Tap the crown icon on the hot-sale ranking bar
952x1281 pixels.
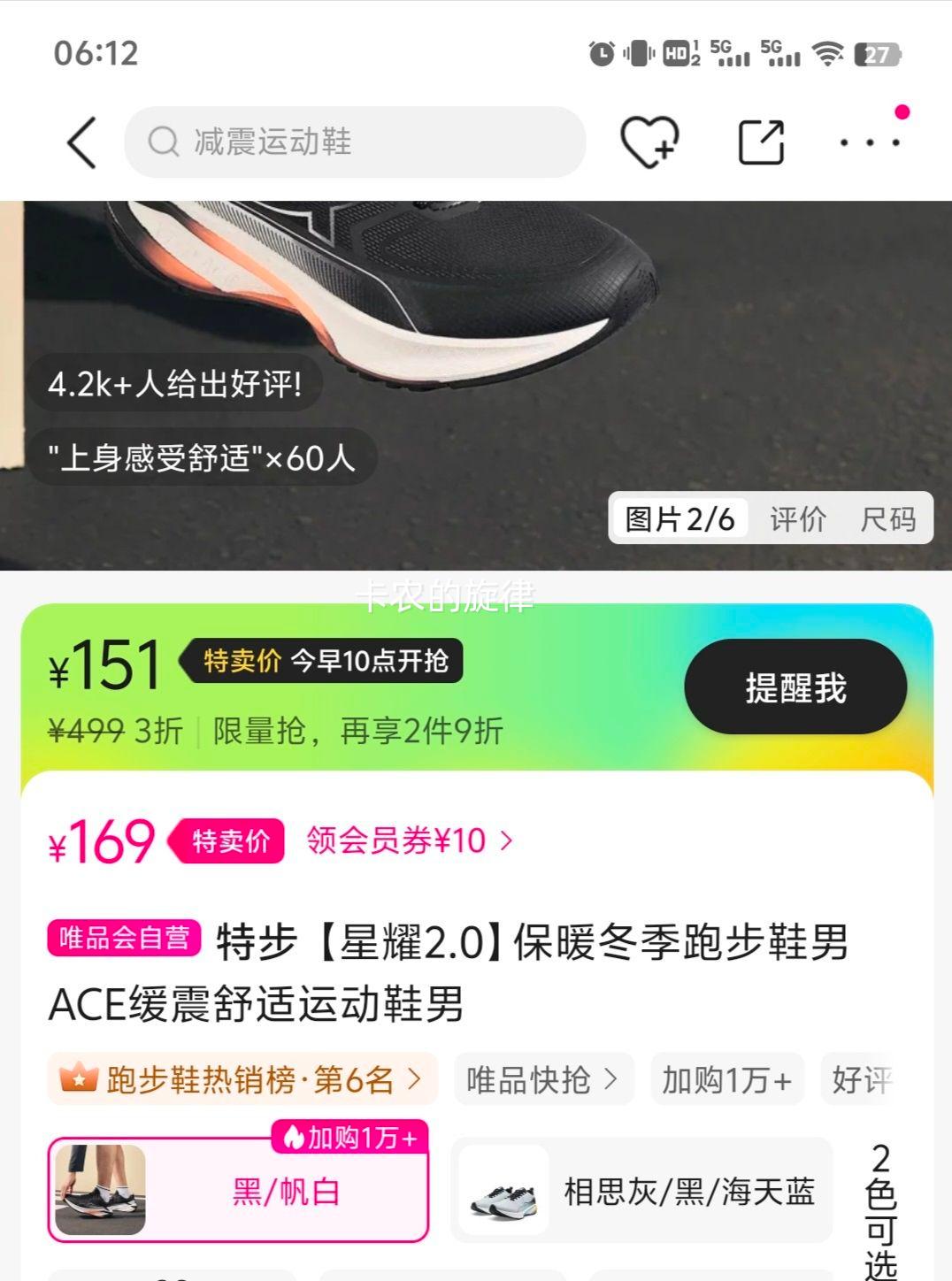(79, 1078)
